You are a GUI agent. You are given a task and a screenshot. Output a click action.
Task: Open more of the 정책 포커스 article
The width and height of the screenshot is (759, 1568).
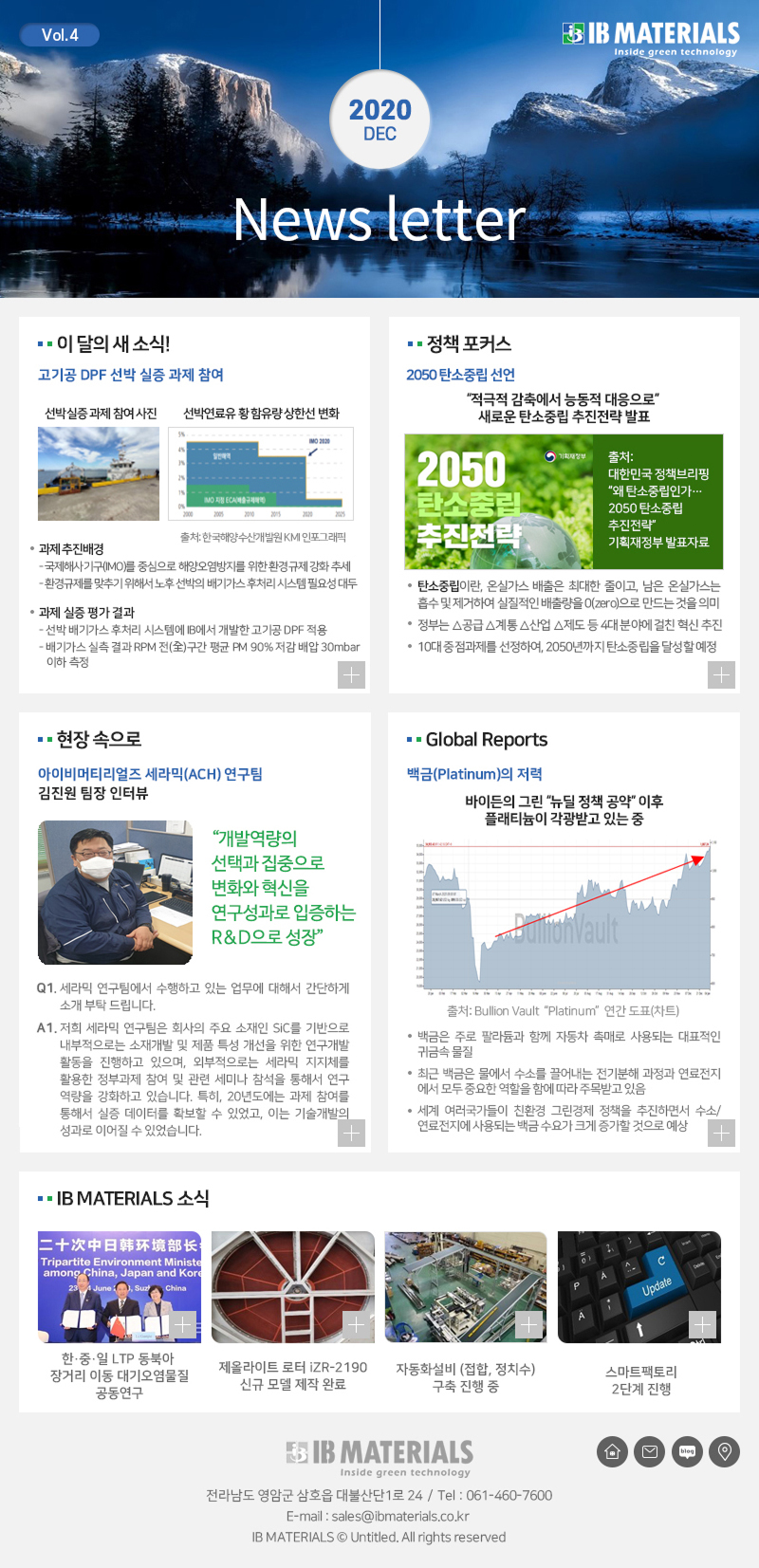[721, 674]
